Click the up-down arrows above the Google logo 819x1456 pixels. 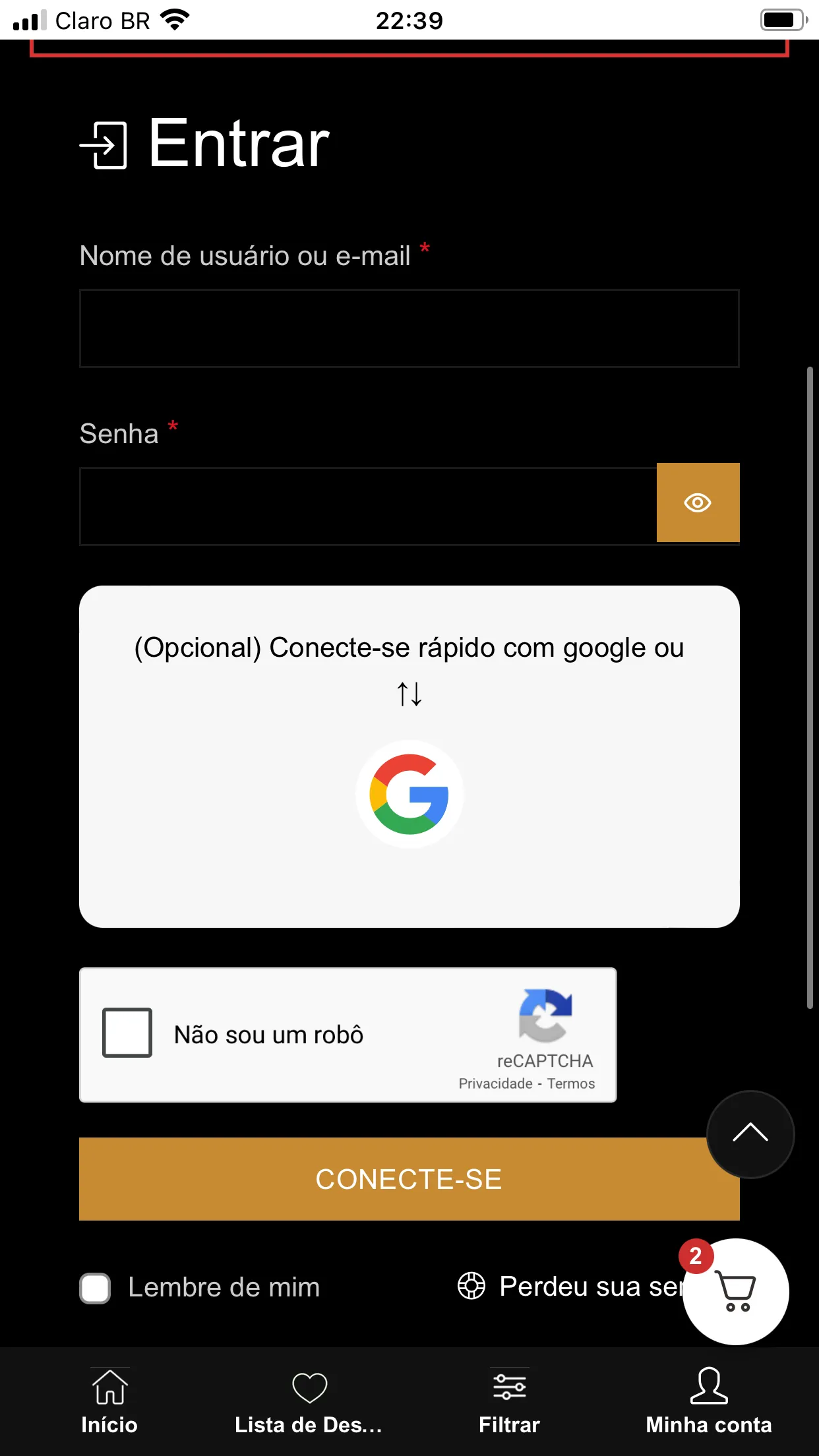[x=409, y=693]
